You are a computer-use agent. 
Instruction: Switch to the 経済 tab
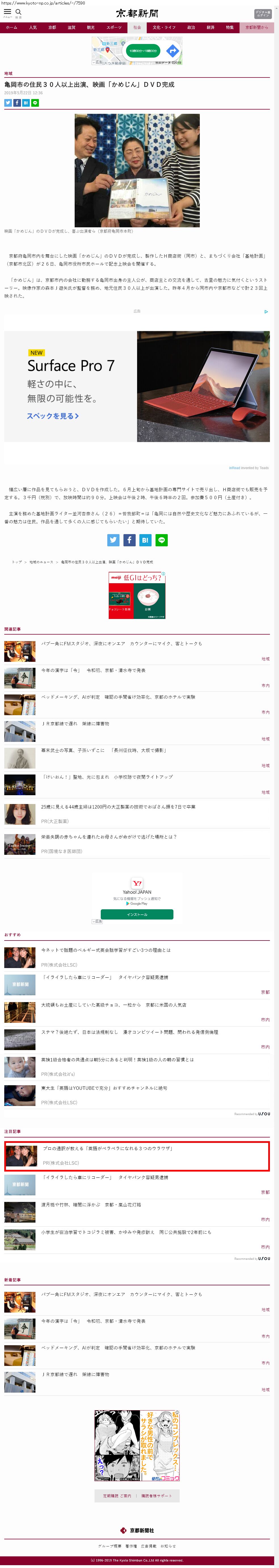coord(210,28)
